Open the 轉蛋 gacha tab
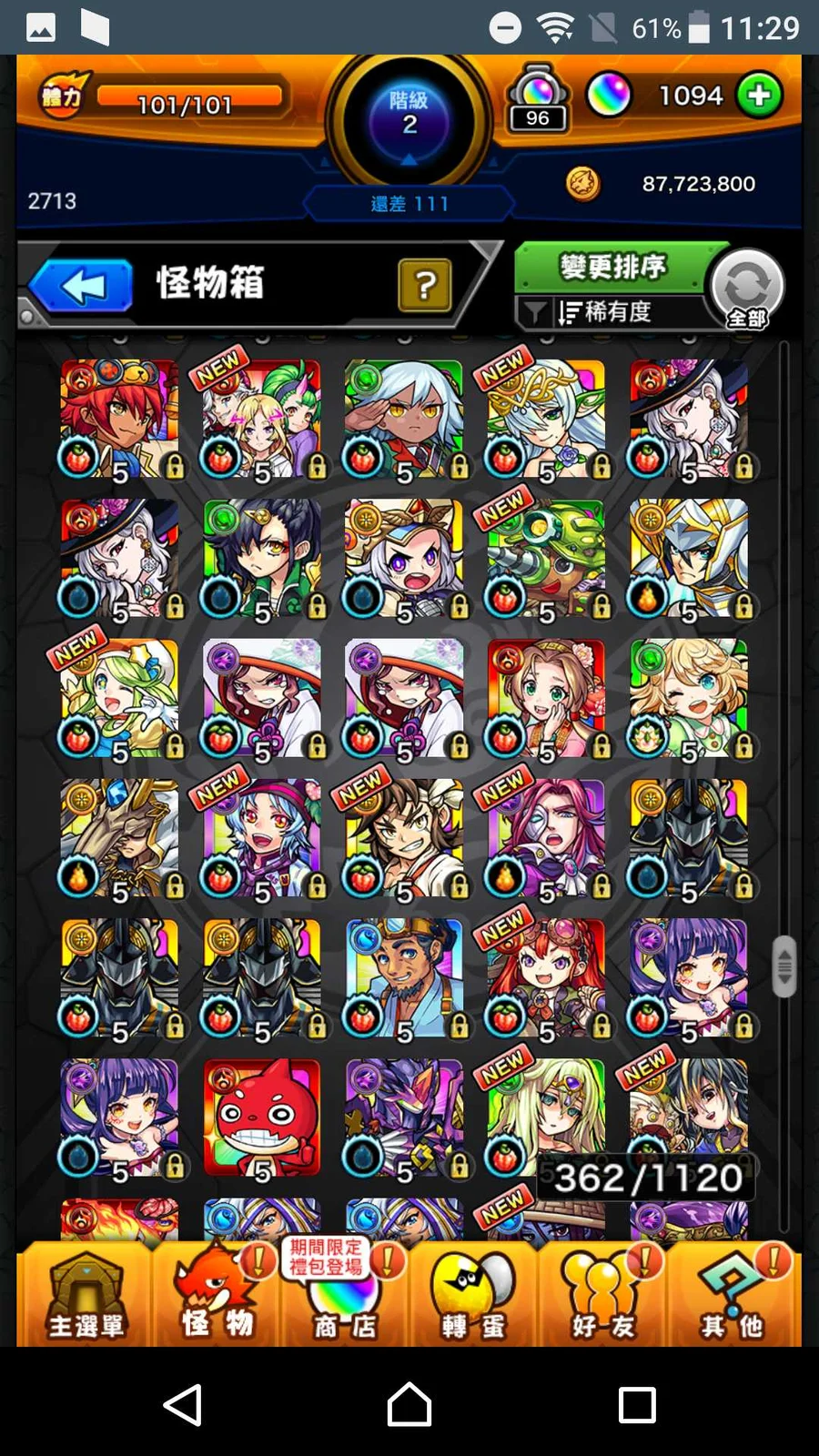Image resolution: width=819 pixels, height=1456 pixels. [x=473, y=1297]
